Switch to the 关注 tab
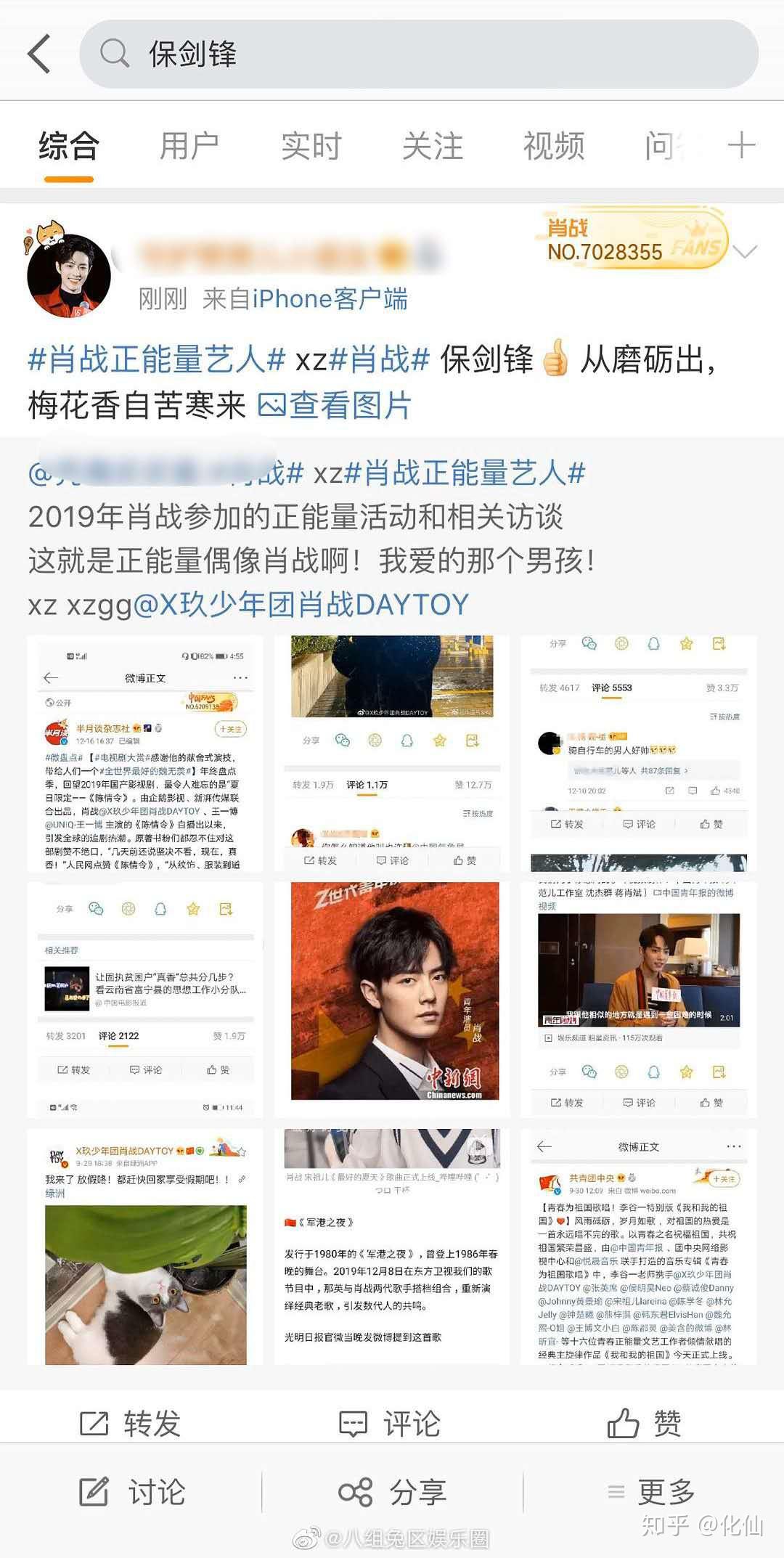 [432, 146]
